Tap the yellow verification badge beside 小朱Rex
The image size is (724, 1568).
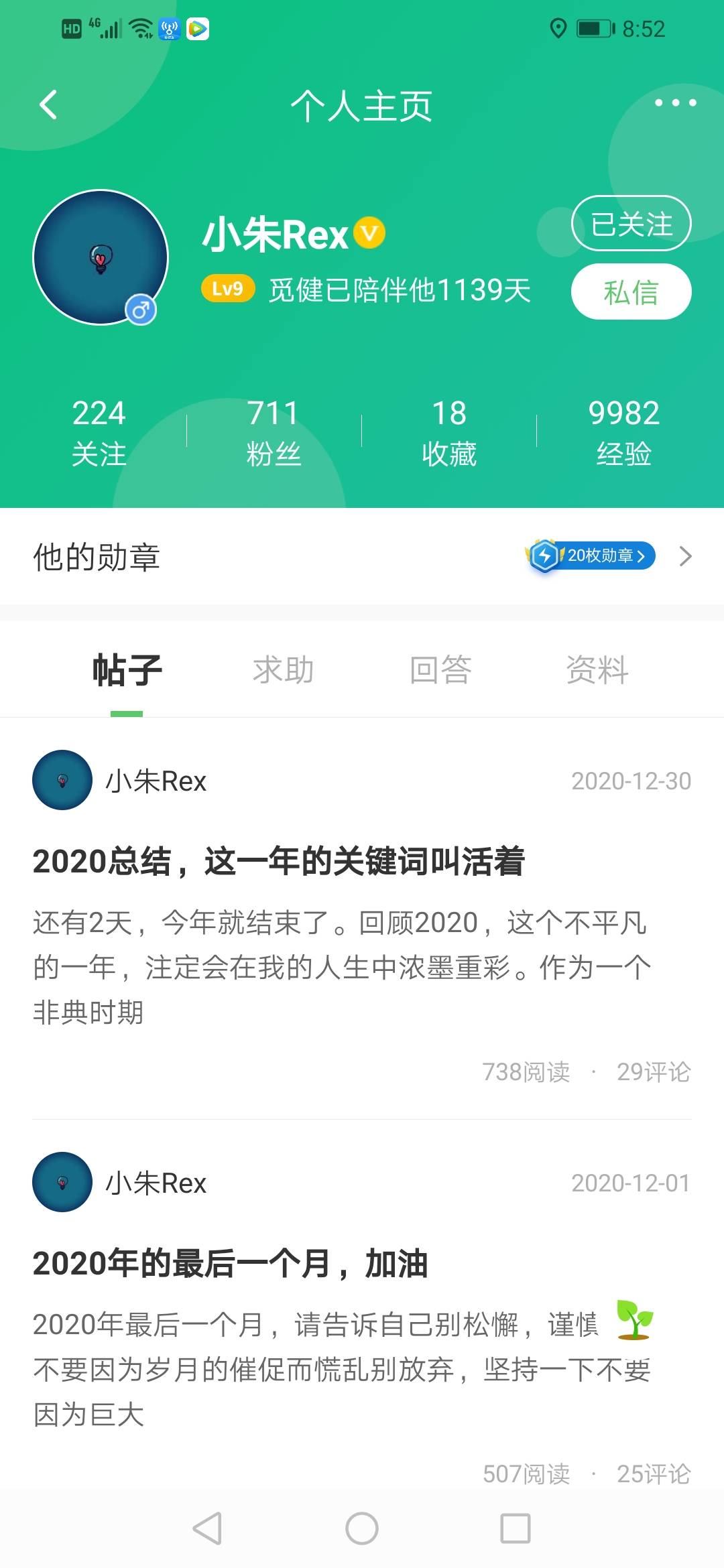point(368,235)
